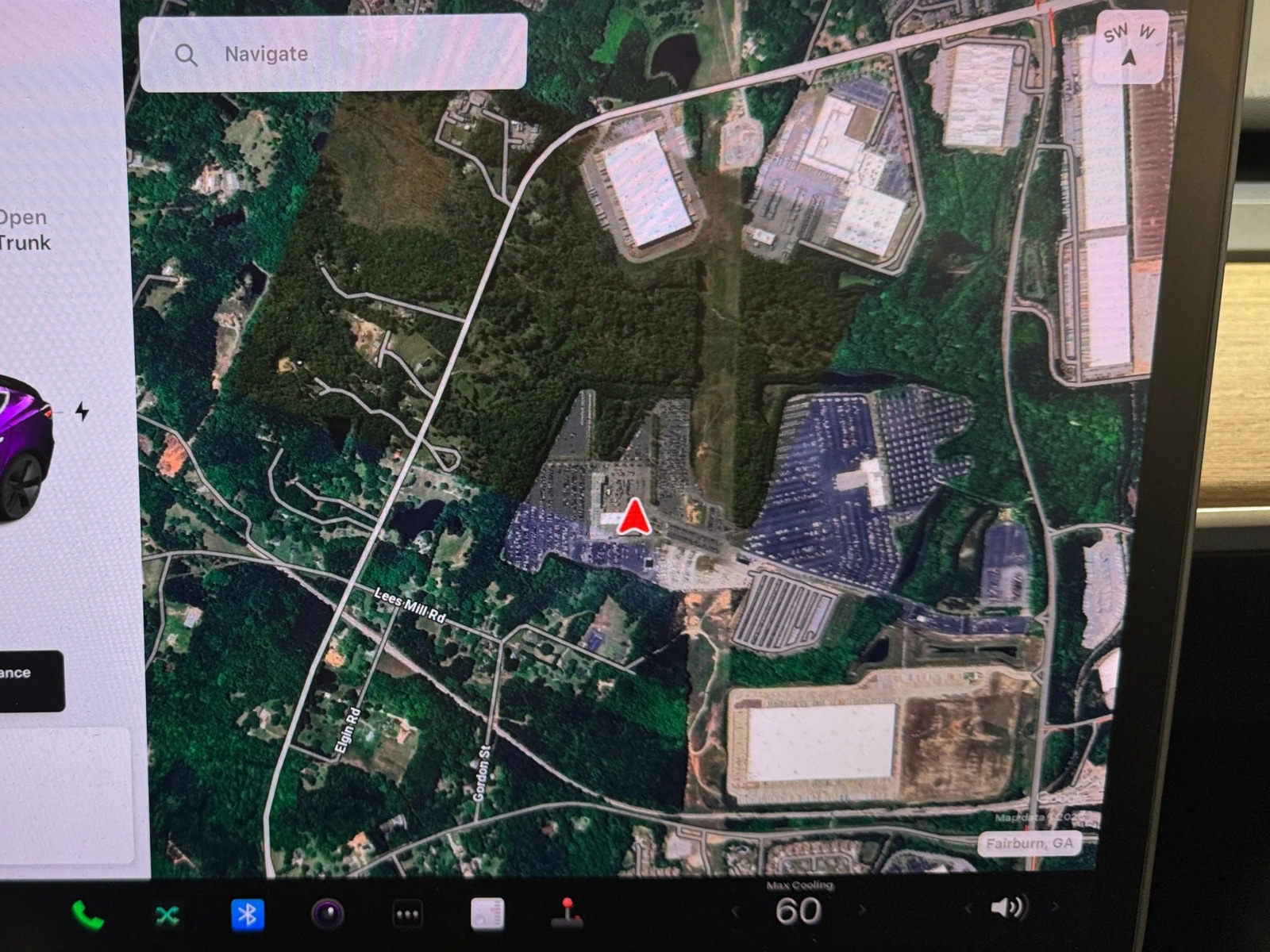The height and width of the screenshot is (952, 1270).
Task: Lower the volume with left arrow
Action: tap(968, 908)
